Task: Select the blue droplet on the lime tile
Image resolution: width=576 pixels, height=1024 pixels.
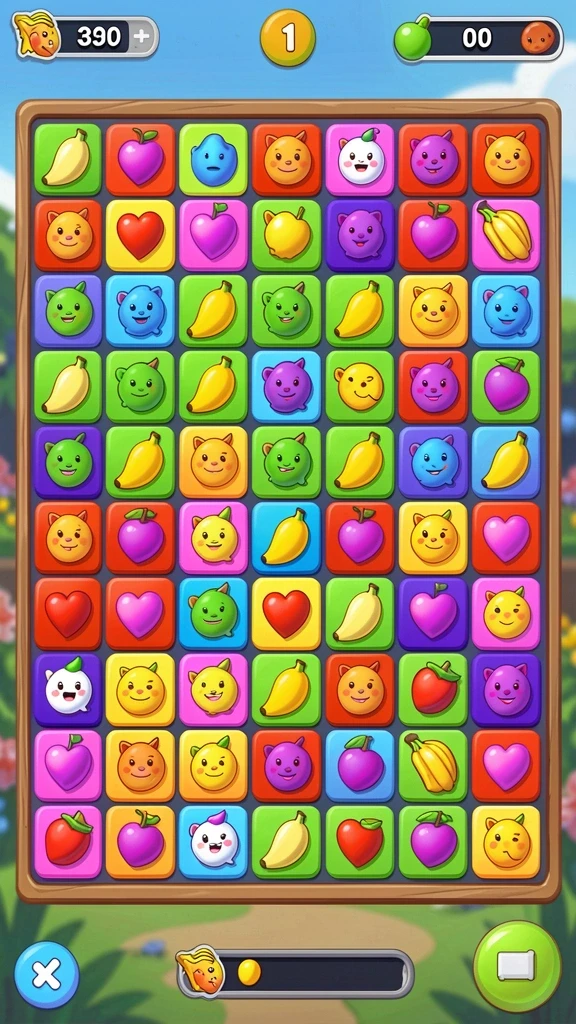Action: pos(214,160)
